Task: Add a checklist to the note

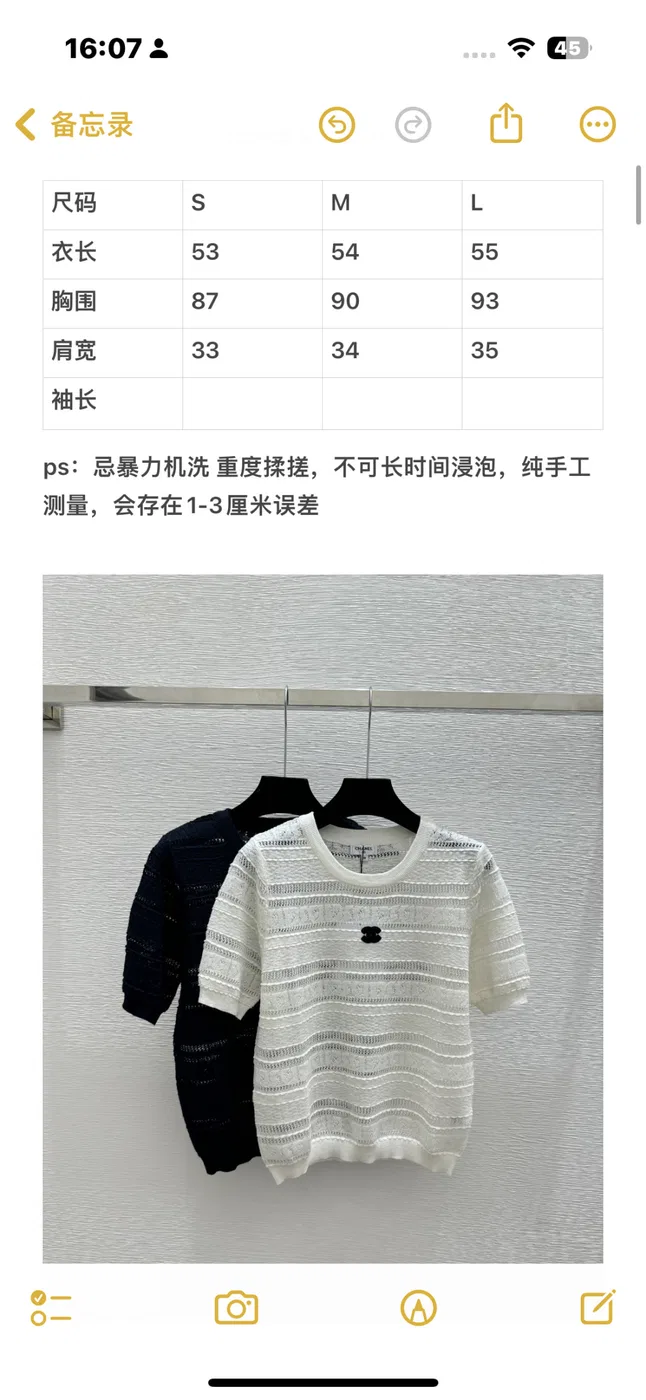Action: pyautogui.click(x=51, y=1307)
